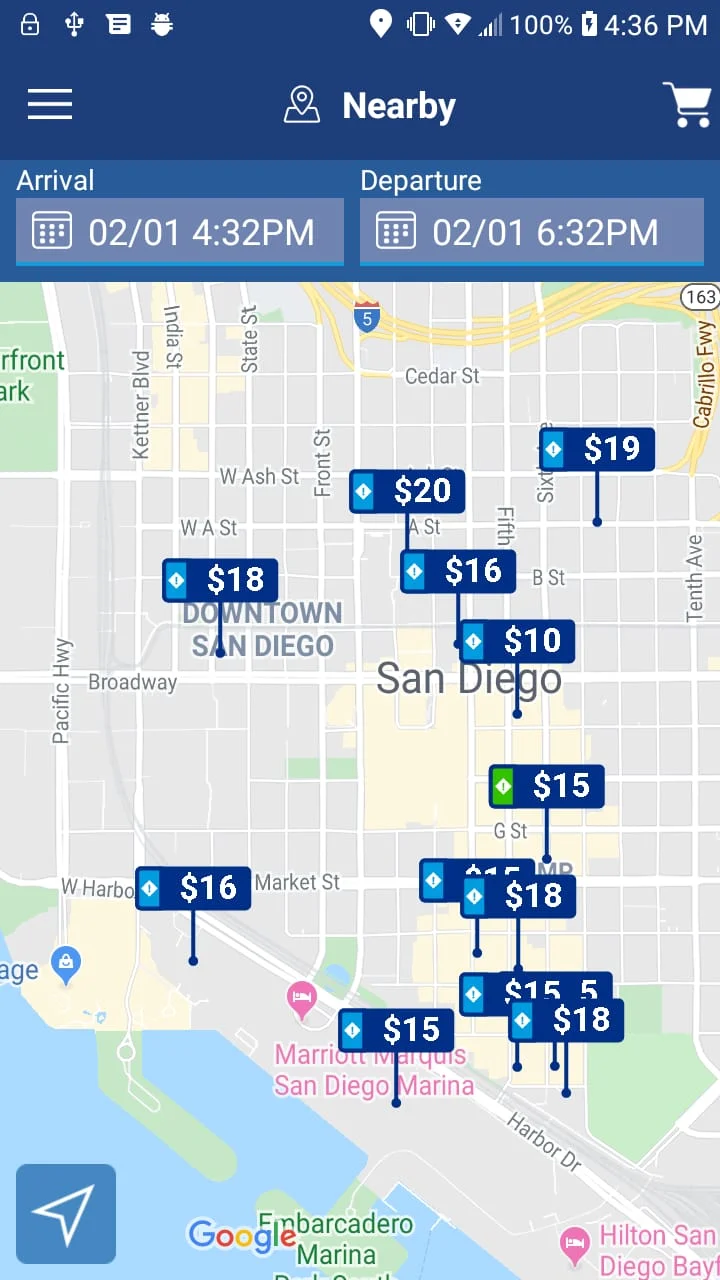Select the $10 parking pin near San Diego label

coord(518,641)
